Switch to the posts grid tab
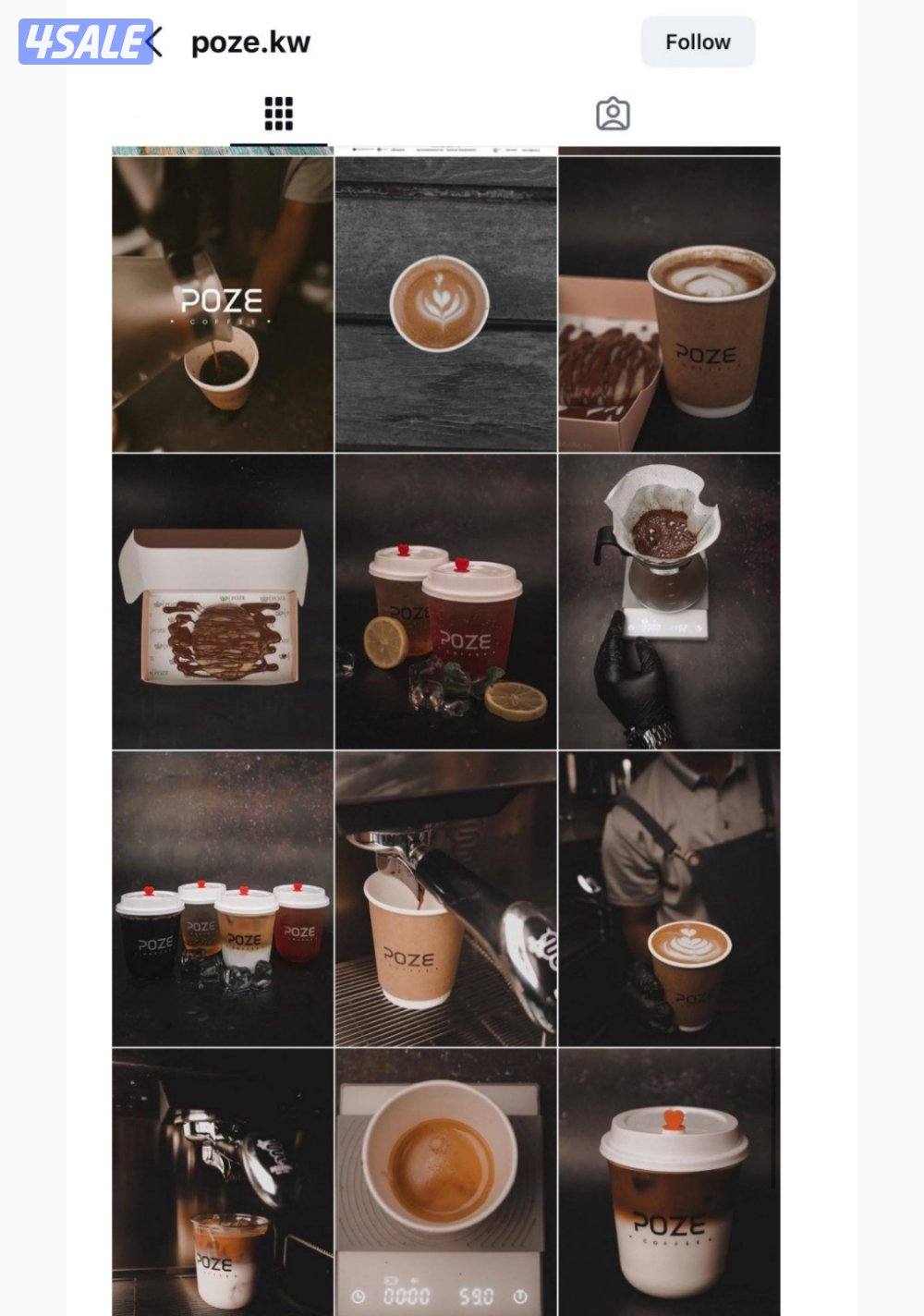The height and width of the screenshot is (1316, 924). [x=278, y=114]
